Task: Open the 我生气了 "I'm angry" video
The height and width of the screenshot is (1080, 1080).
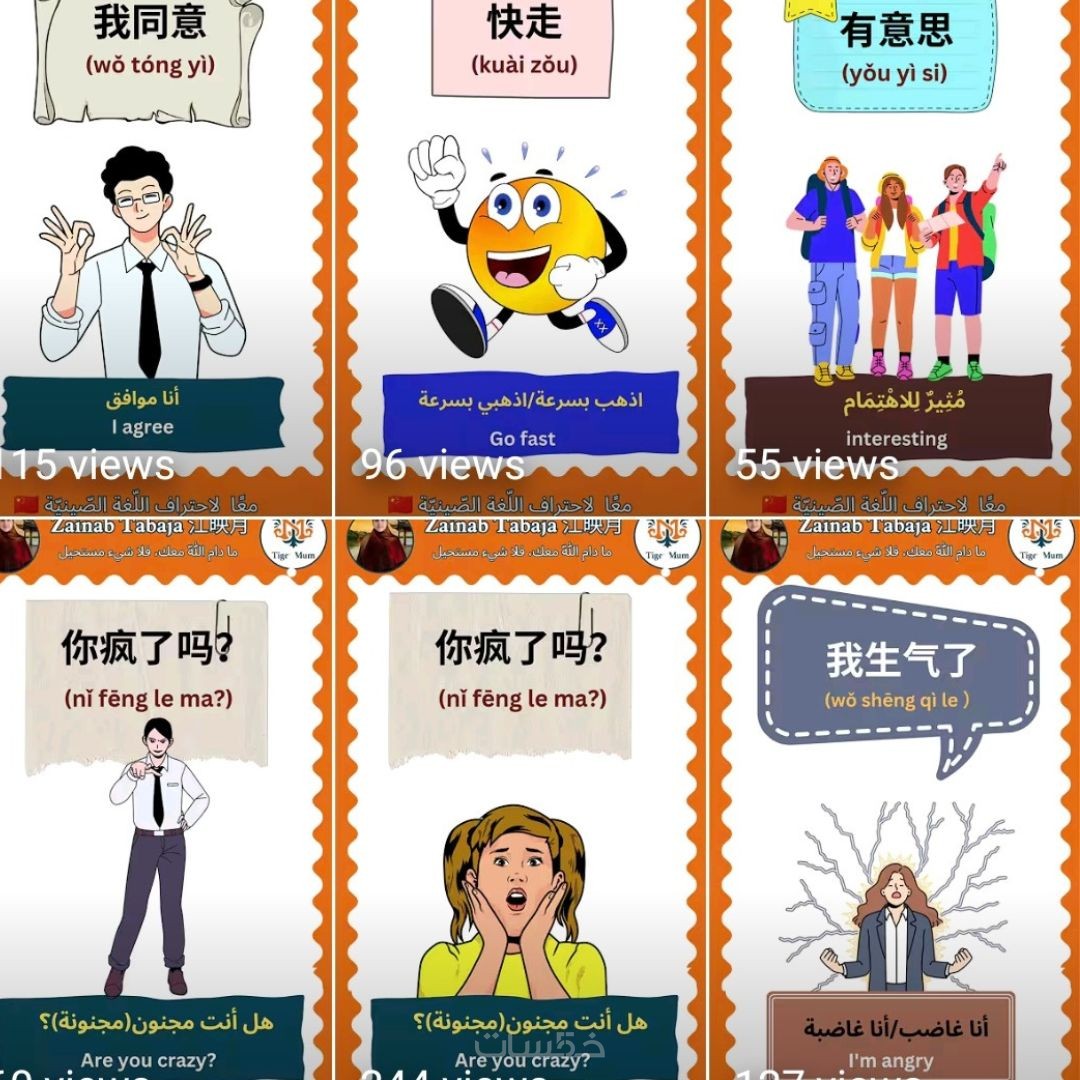Action: pos(895,800)
